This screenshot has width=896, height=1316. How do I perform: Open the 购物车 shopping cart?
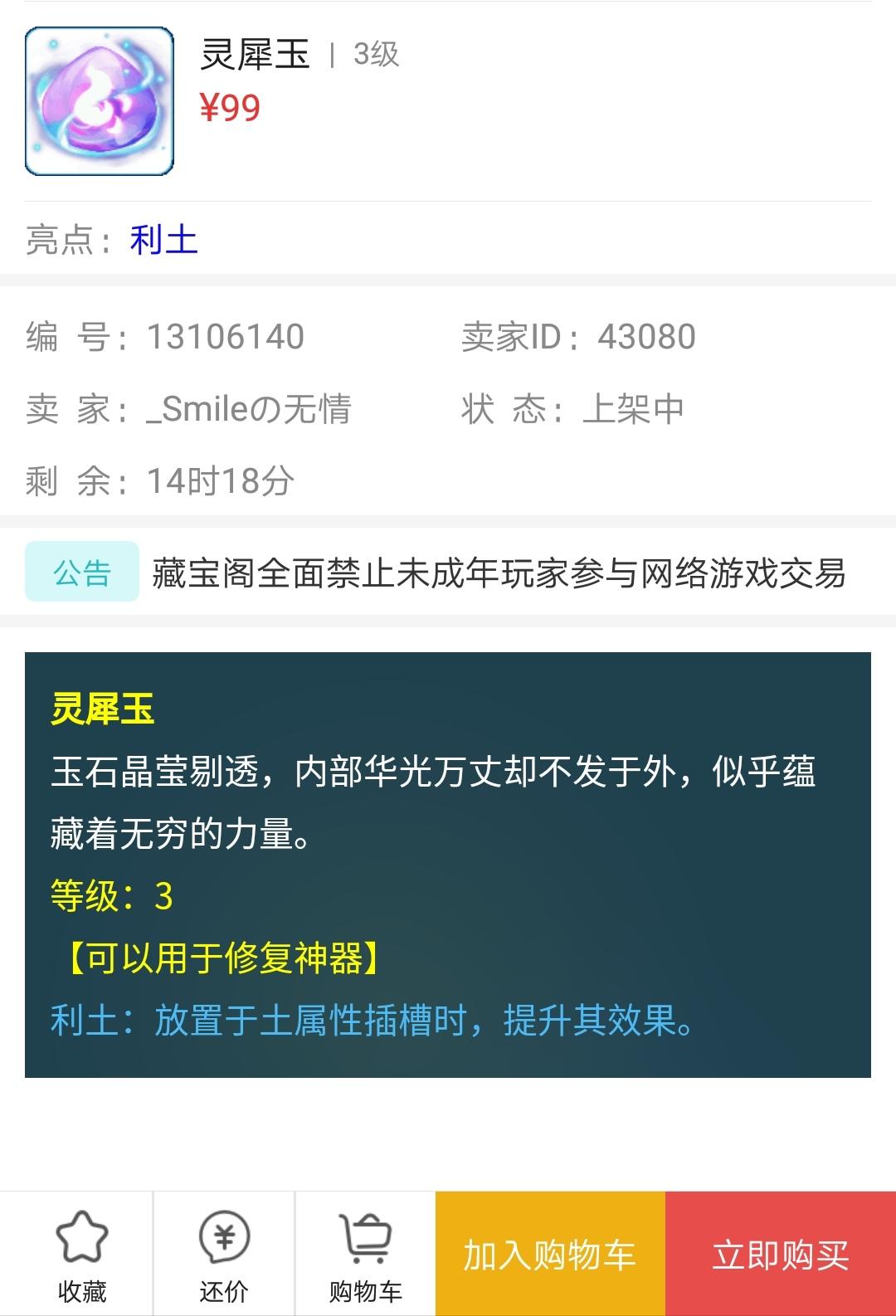[x=365, y=1255]
